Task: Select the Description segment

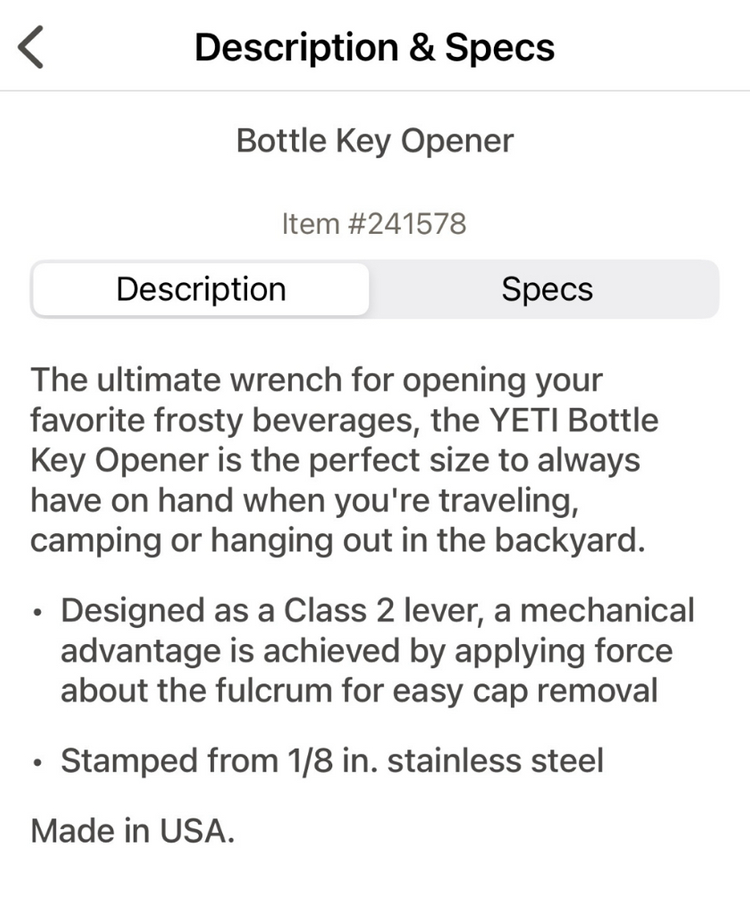Action: tap(201, 290)
